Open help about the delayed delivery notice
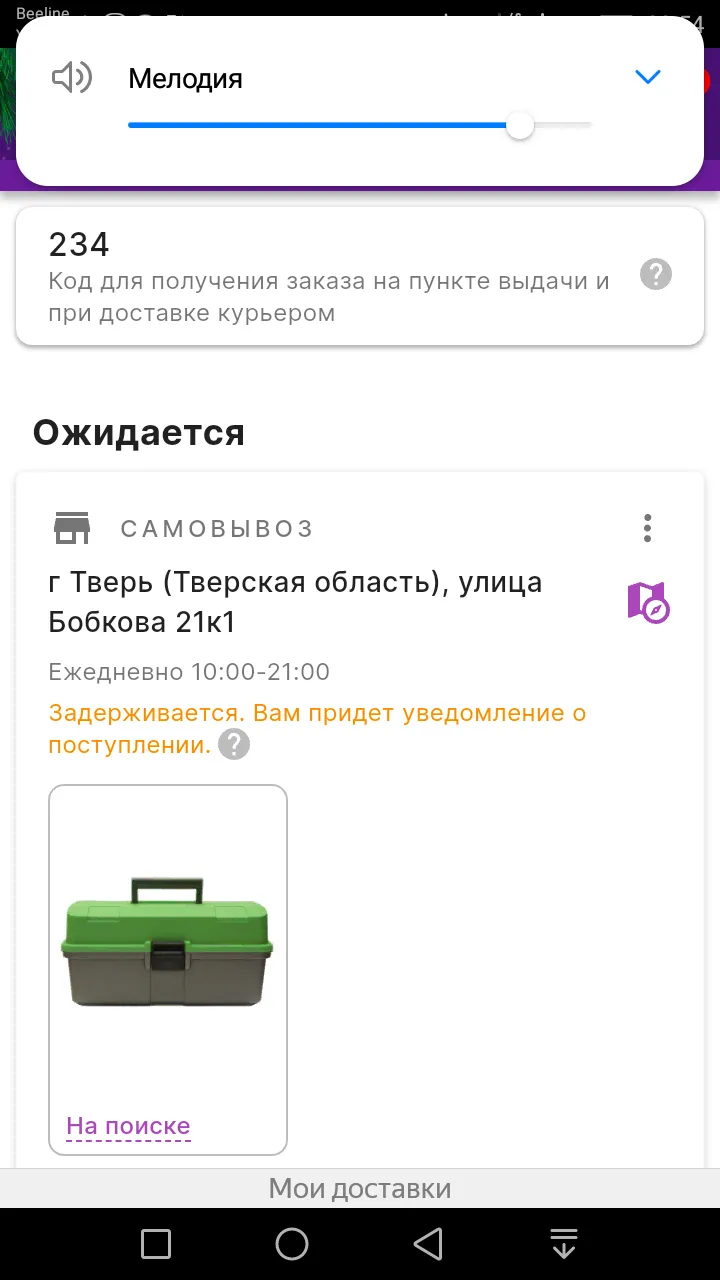The image size is (720, 1280). pos(234,745)
